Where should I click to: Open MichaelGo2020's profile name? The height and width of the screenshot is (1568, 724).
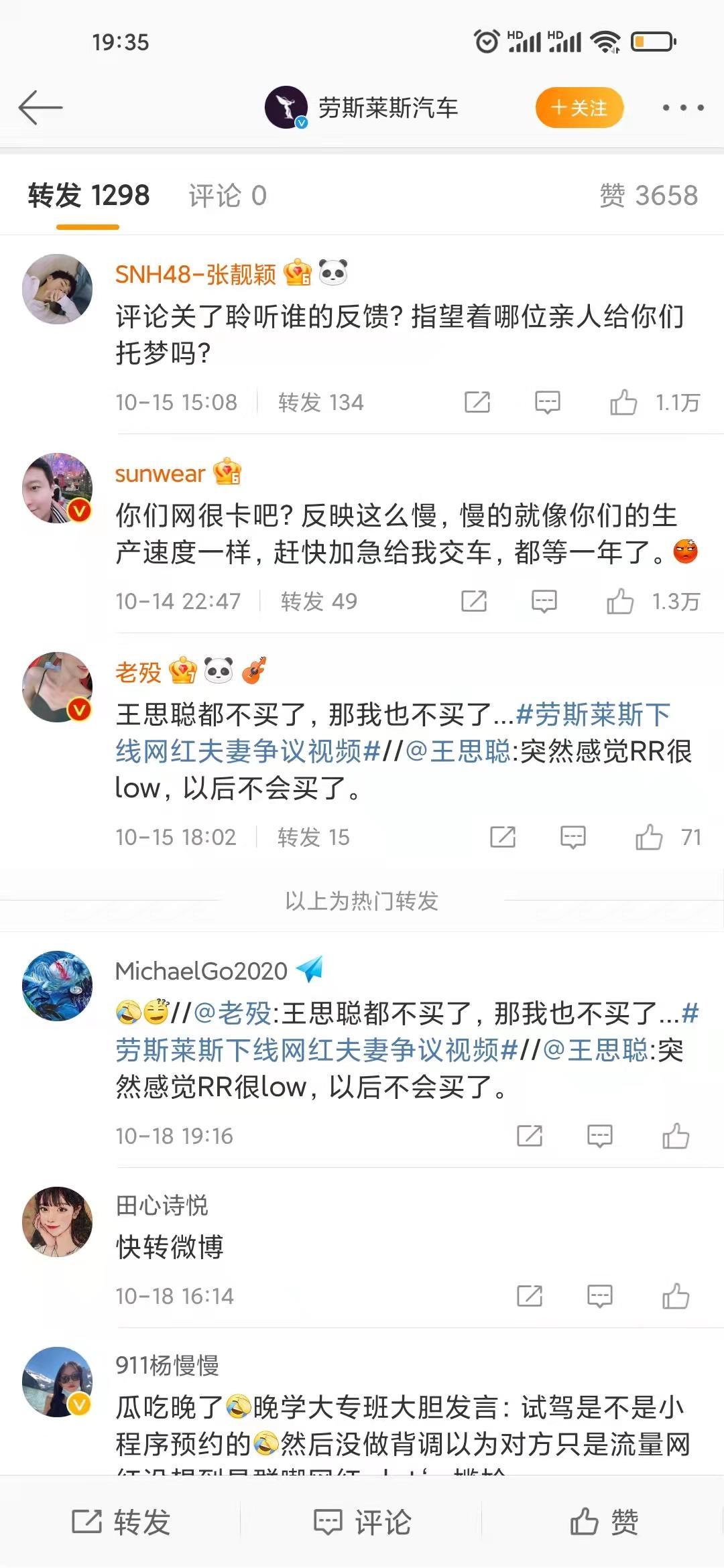pos(201,970)
